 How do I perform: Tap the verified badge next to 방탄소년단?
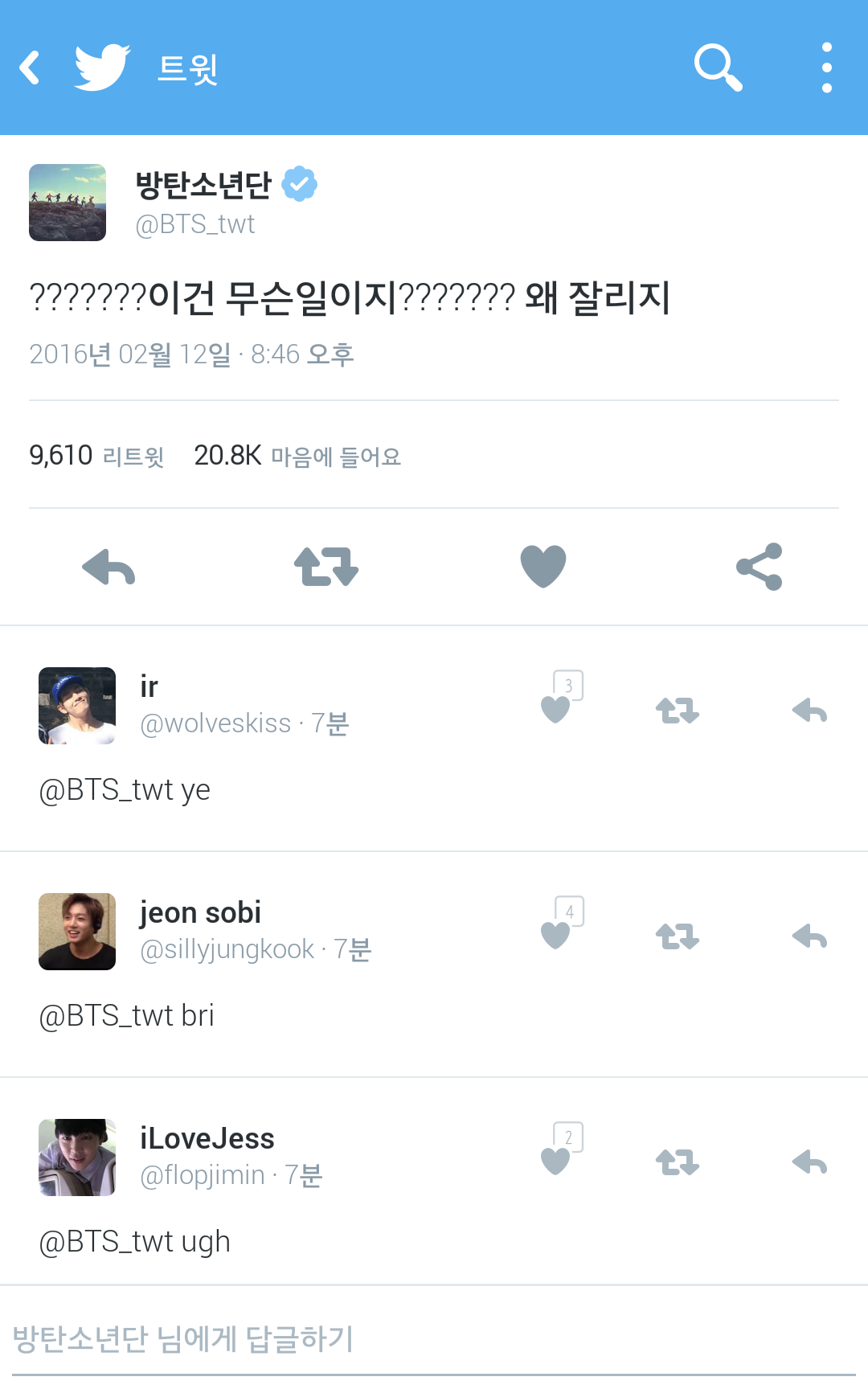[299, 183]
